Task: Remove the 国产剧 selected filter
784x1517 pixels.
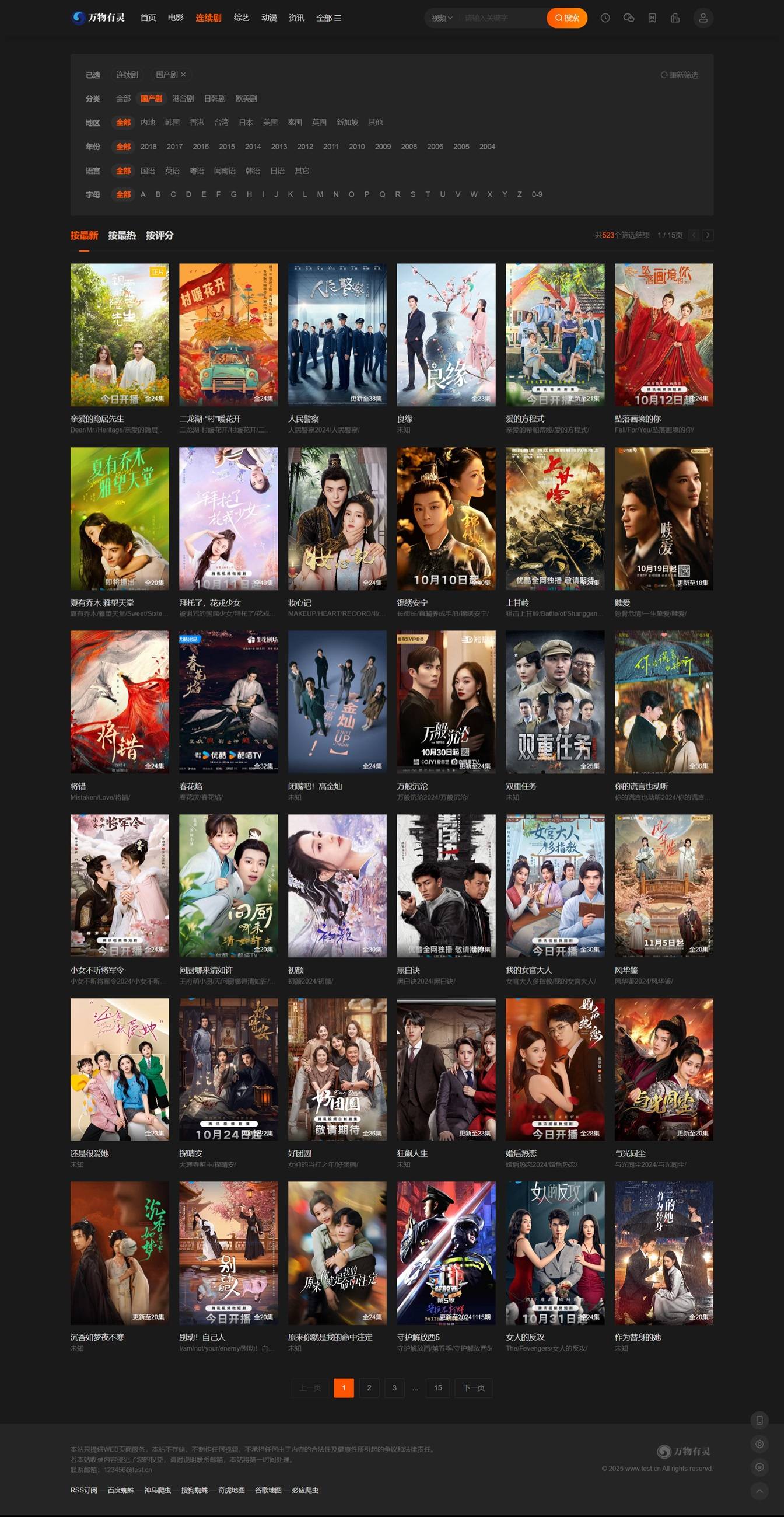Action: point(183,75)
